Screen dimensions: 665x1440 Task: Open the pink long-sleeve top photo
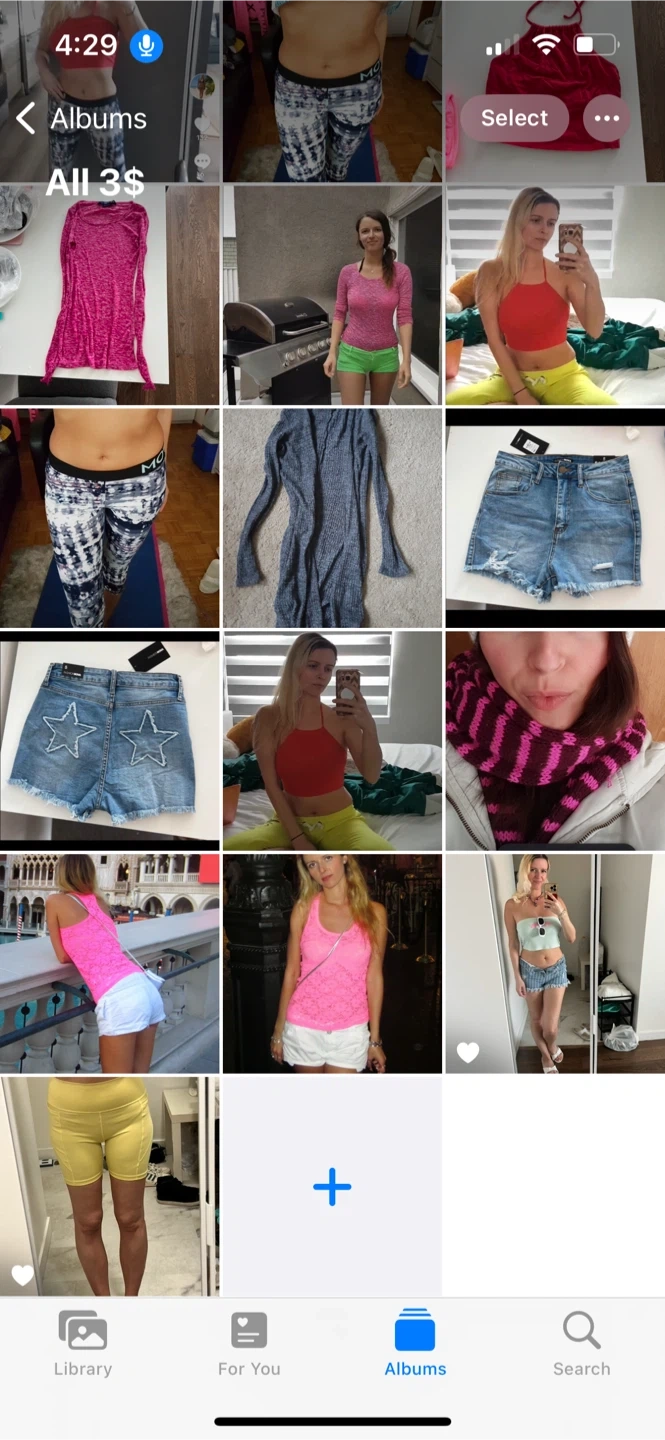tap(109, 294)
